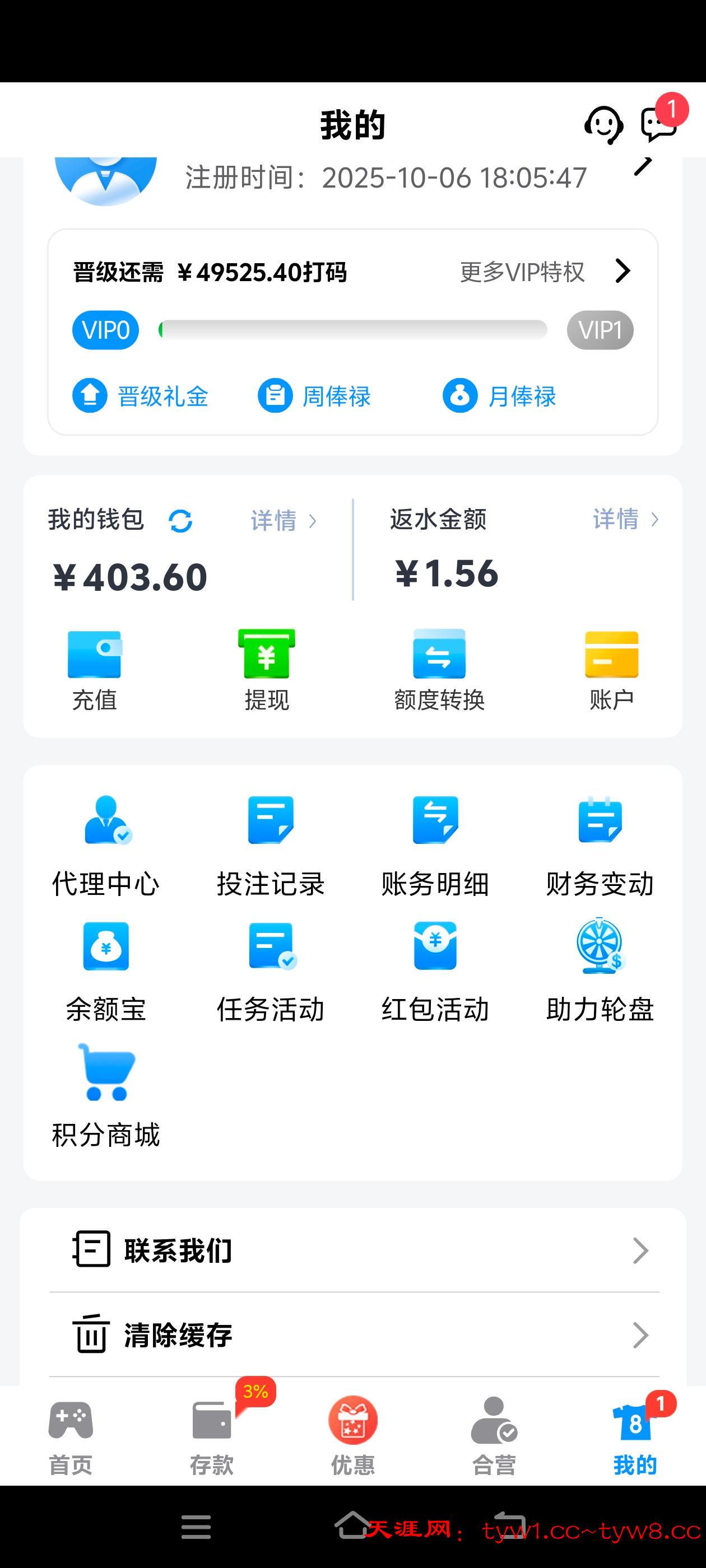Screen dimensions: 706x1568
Task: Open 账务明细 account details
Action: (435, 846)
